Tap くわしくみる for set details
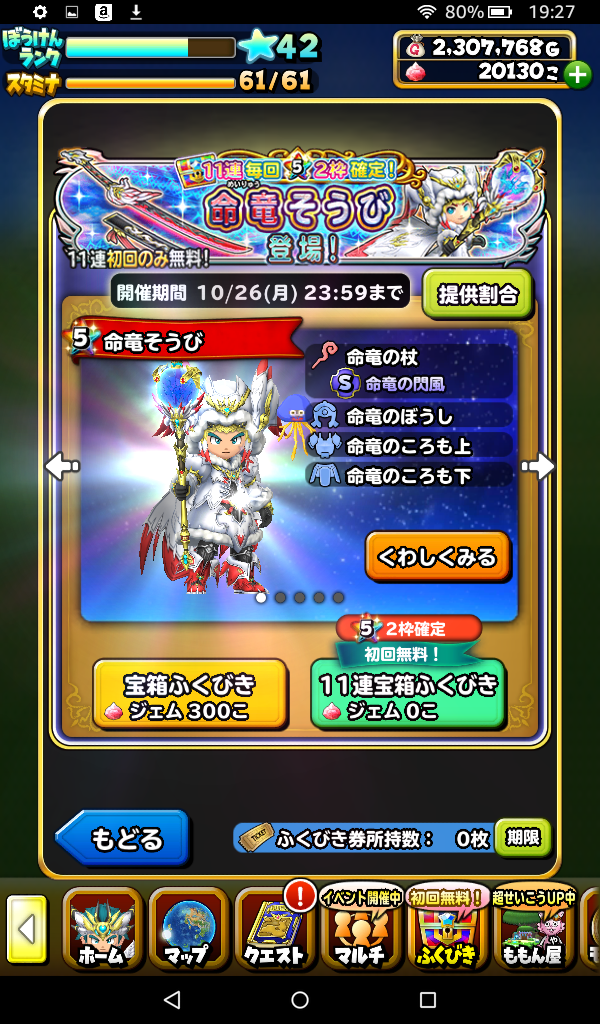Screen dimensions: 600x1024 (x=437, y=557)
